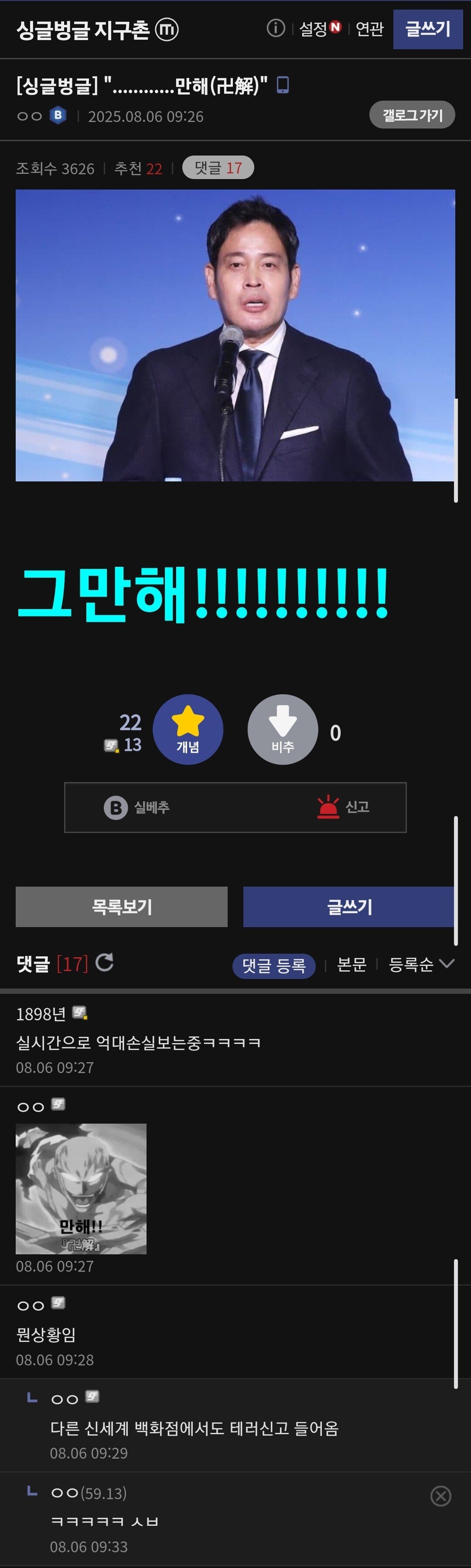Open the 만해!! comment image

[81, 1188]
